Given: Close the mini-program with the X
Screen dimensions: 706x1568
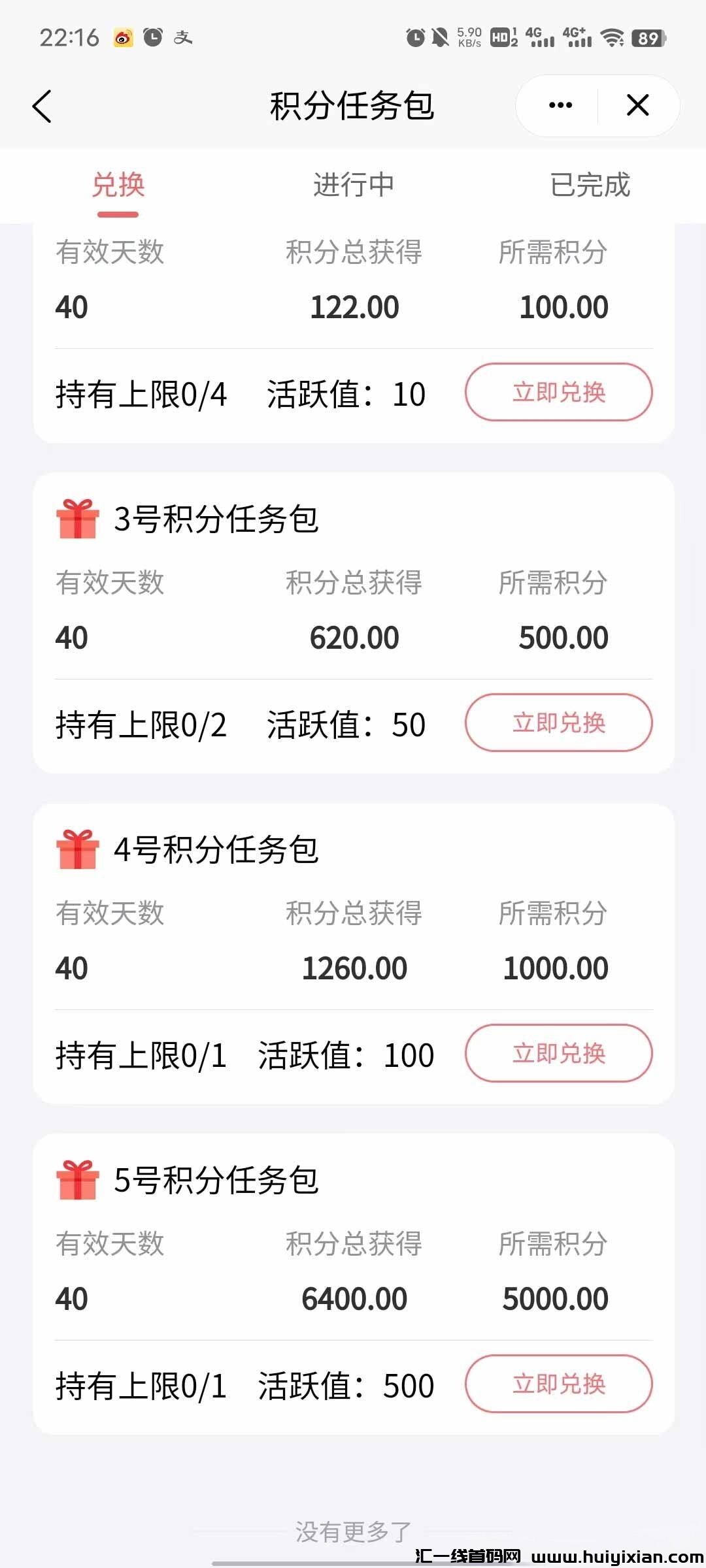Looking at the screenshot, I should pyautogui.click(x=637, y=105).
